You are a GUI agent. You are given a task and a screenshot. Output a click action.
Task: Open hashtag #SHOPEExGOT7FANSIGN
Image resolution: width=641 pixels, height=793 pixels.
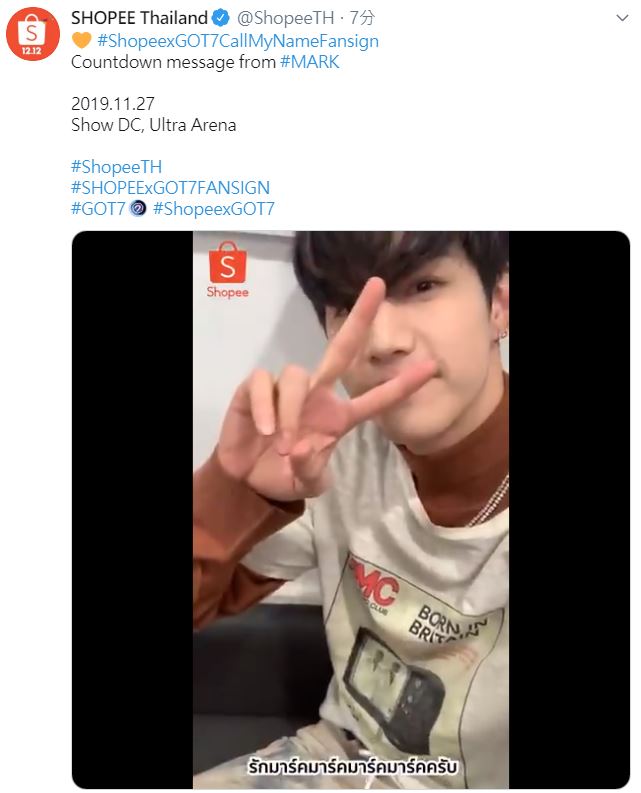(x=170, y=187)
